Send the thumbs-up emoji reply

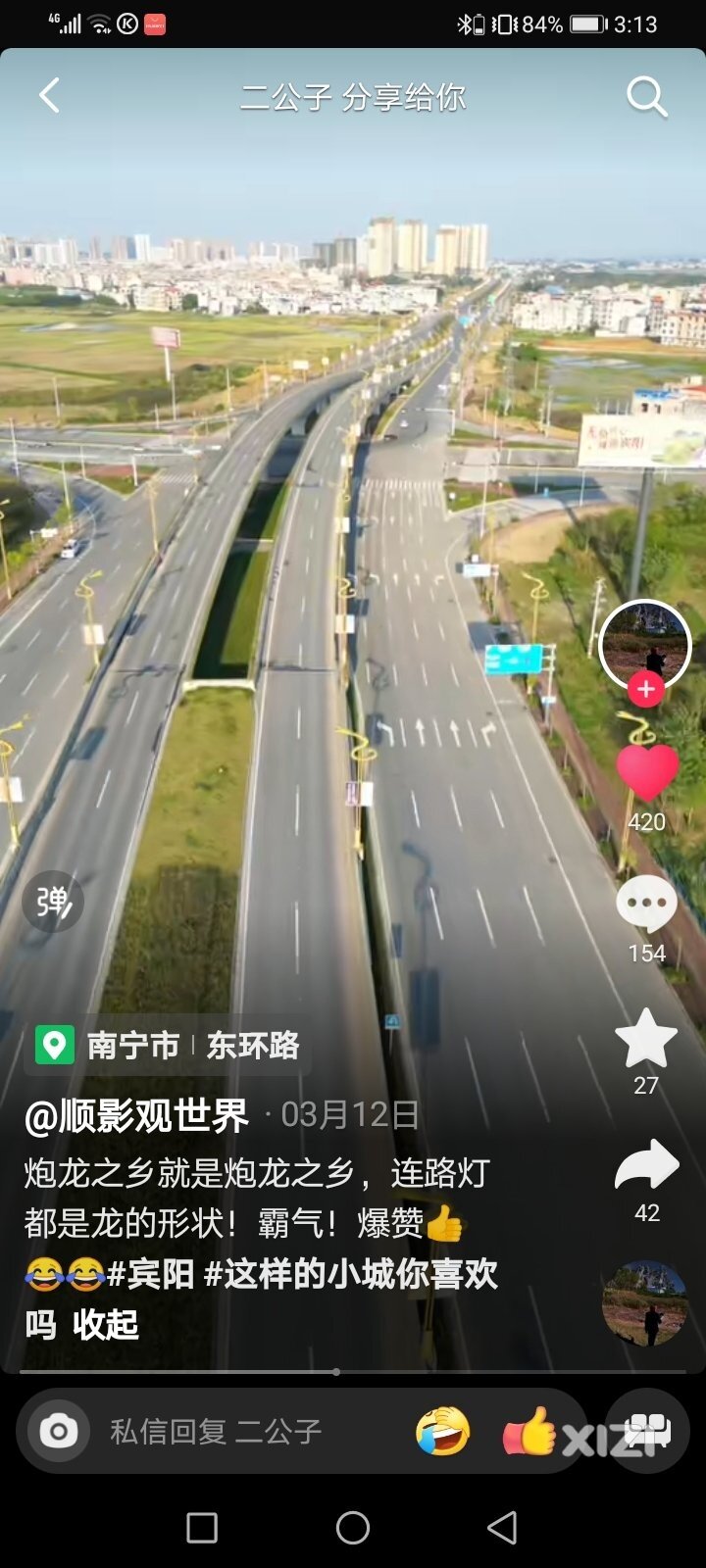click(x=529, y=1432)
